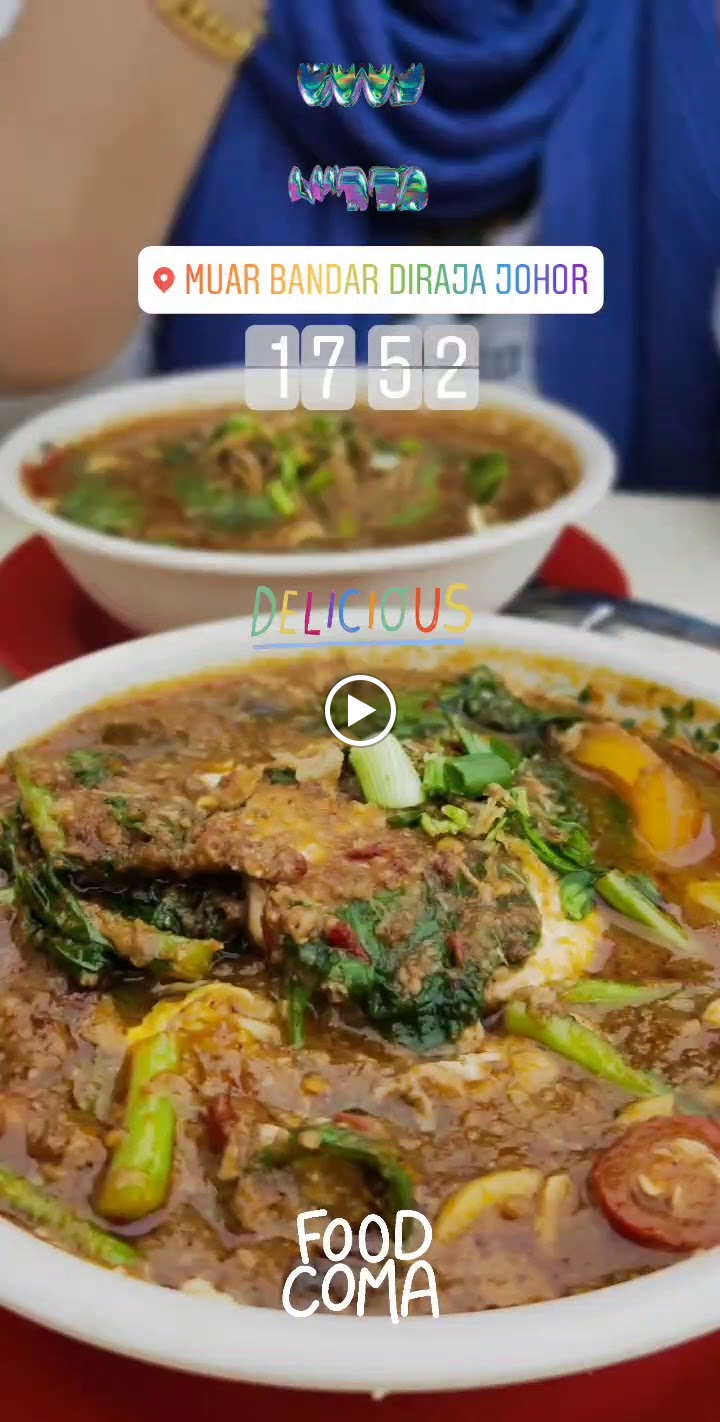Screen dimensions: 720x1422
Task: Play the food story video
Action: click(360, 710)
